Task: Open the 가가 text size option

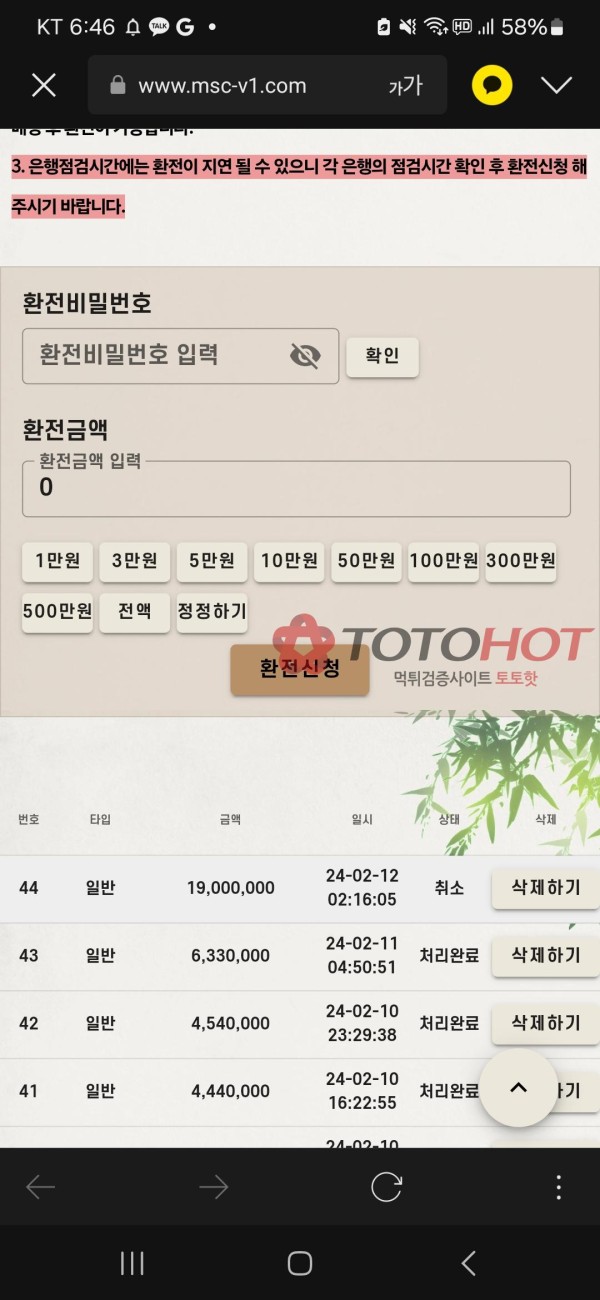Action: coord(405,86)
